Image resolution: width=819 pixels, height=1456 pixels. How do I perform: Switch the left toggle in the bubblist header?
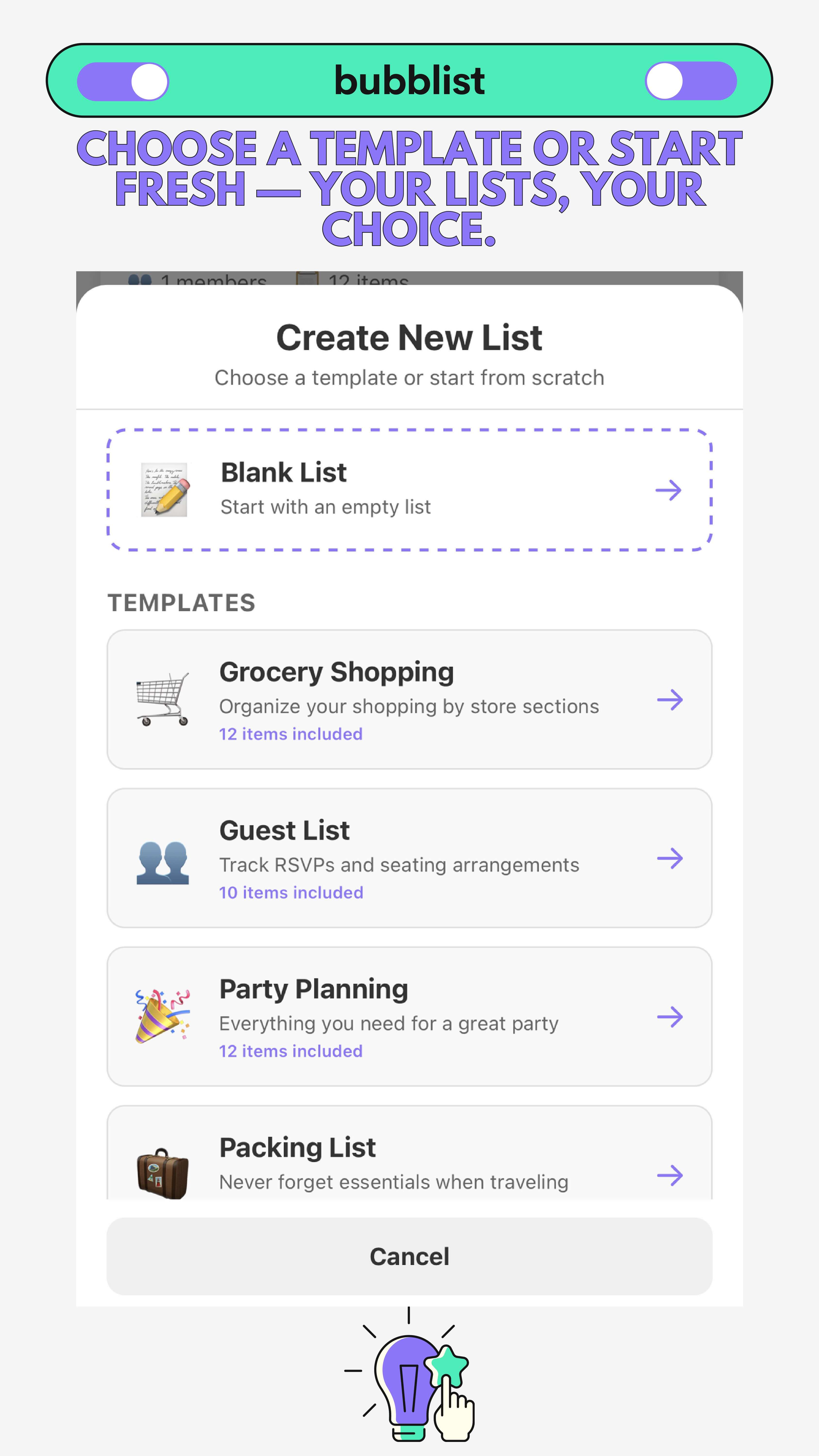tap(122, 81)
